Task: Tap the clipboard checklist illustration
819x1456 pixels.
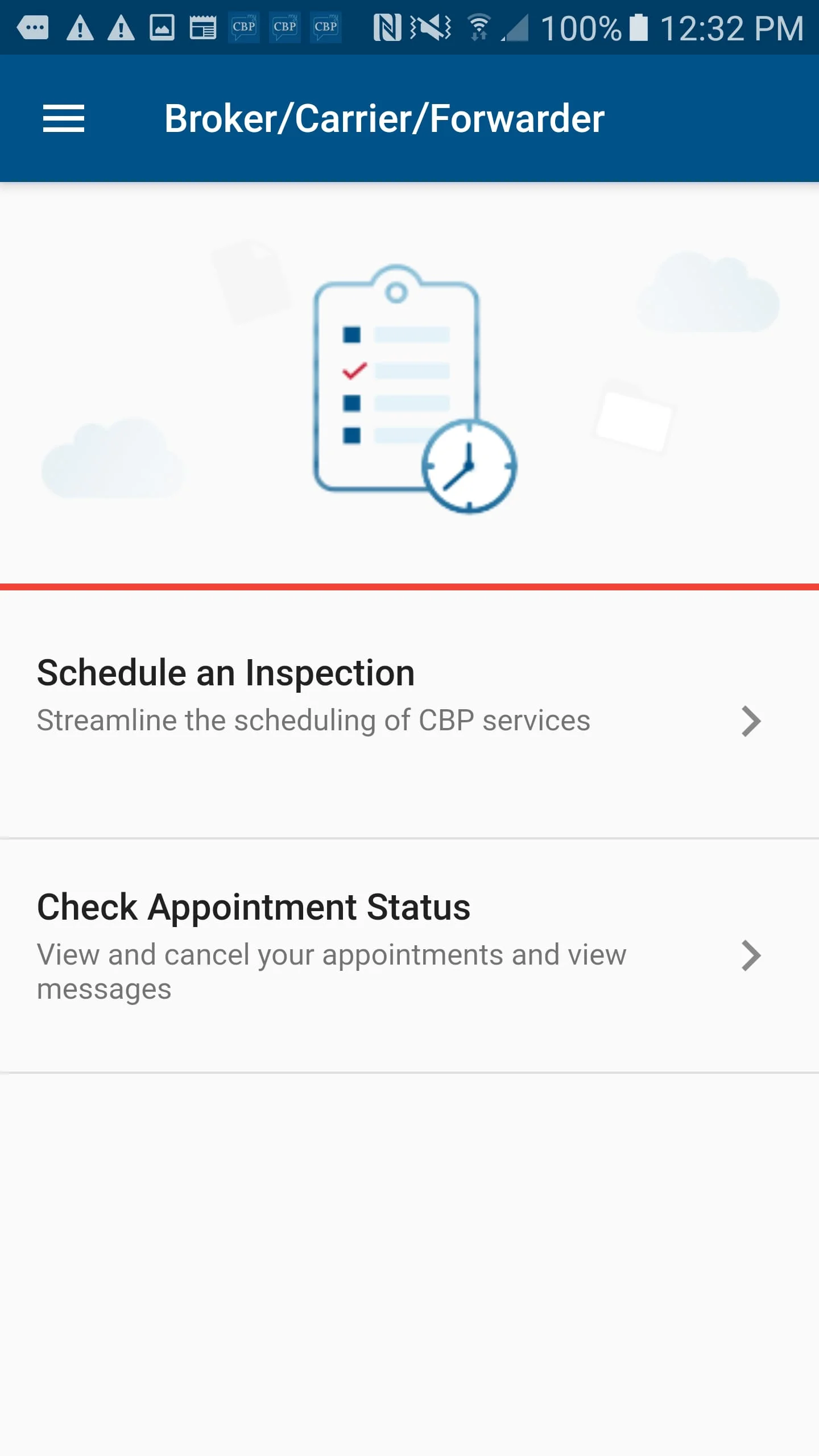Action: click(x=397, y=387)
